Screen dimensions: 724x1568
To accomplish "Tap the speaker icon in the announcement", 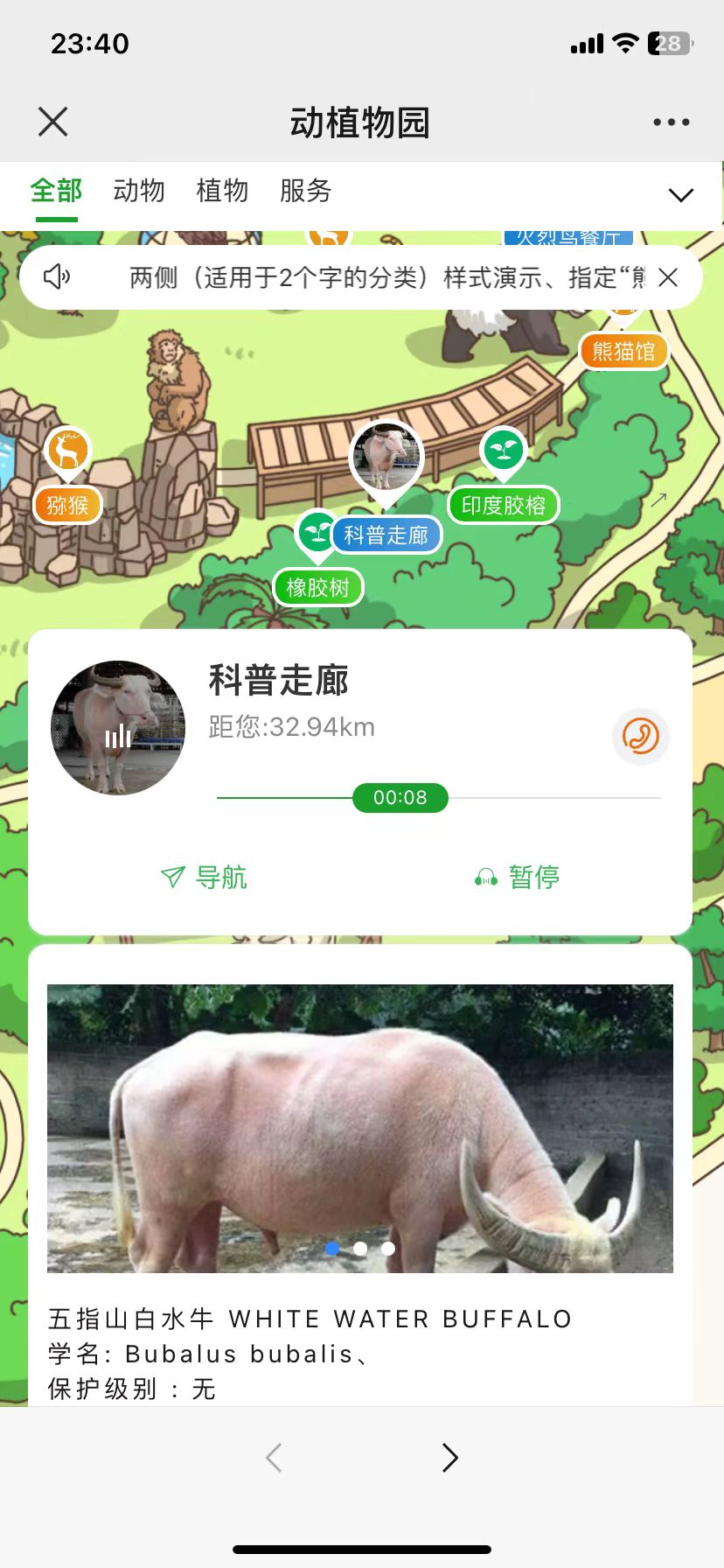I will click(57, 277).
